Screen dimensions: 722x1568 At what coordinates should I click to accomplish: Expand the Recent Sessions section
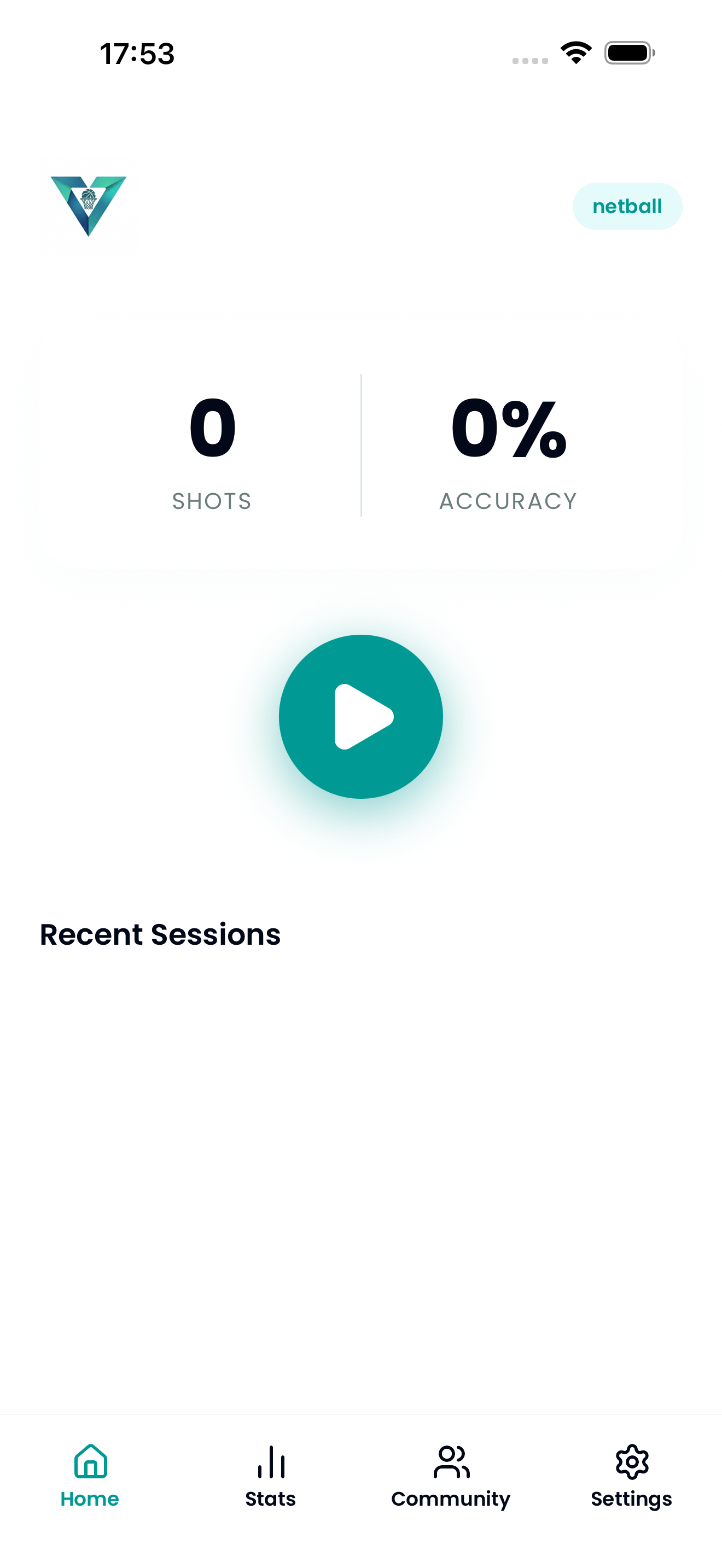point(160,935)
